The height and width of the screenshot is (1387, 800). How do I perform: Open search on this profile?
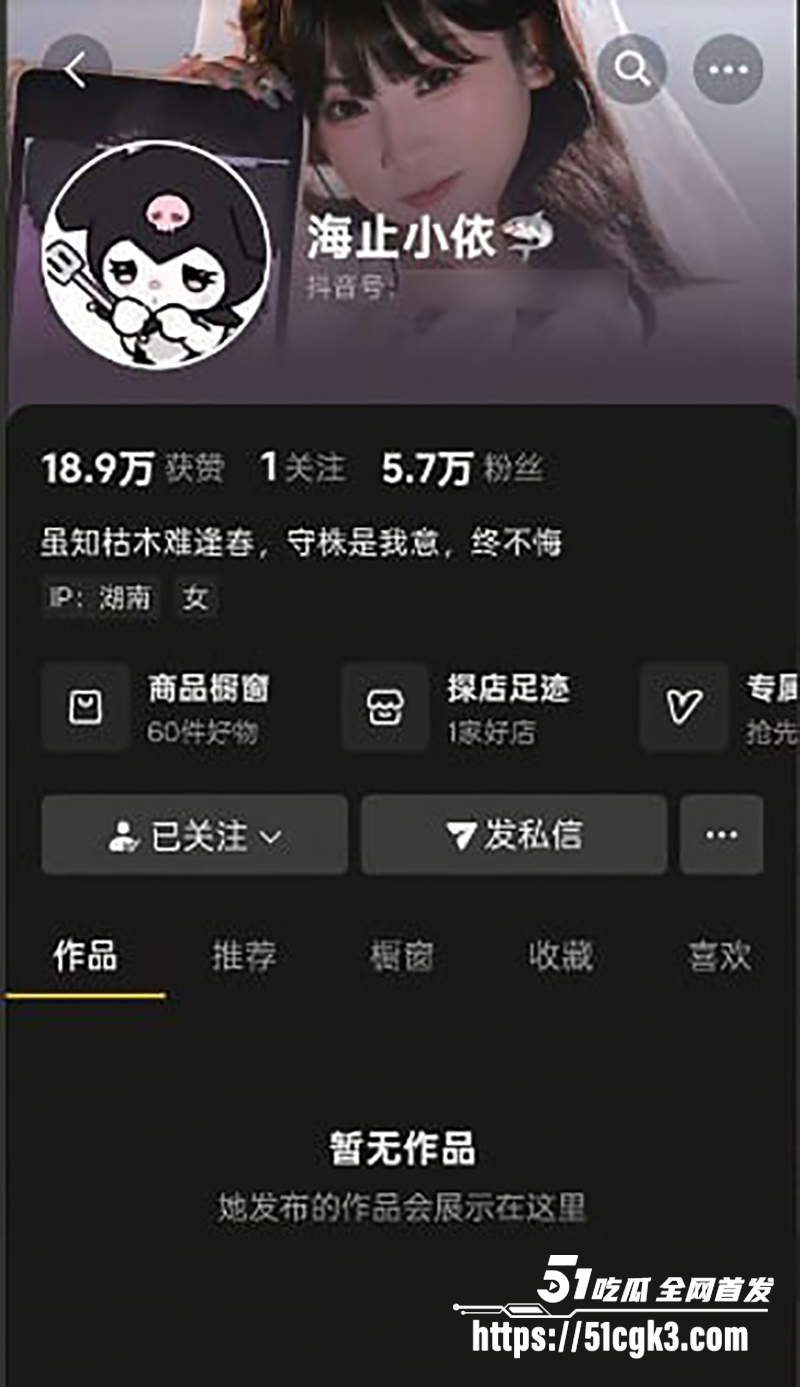click(631, 70)
